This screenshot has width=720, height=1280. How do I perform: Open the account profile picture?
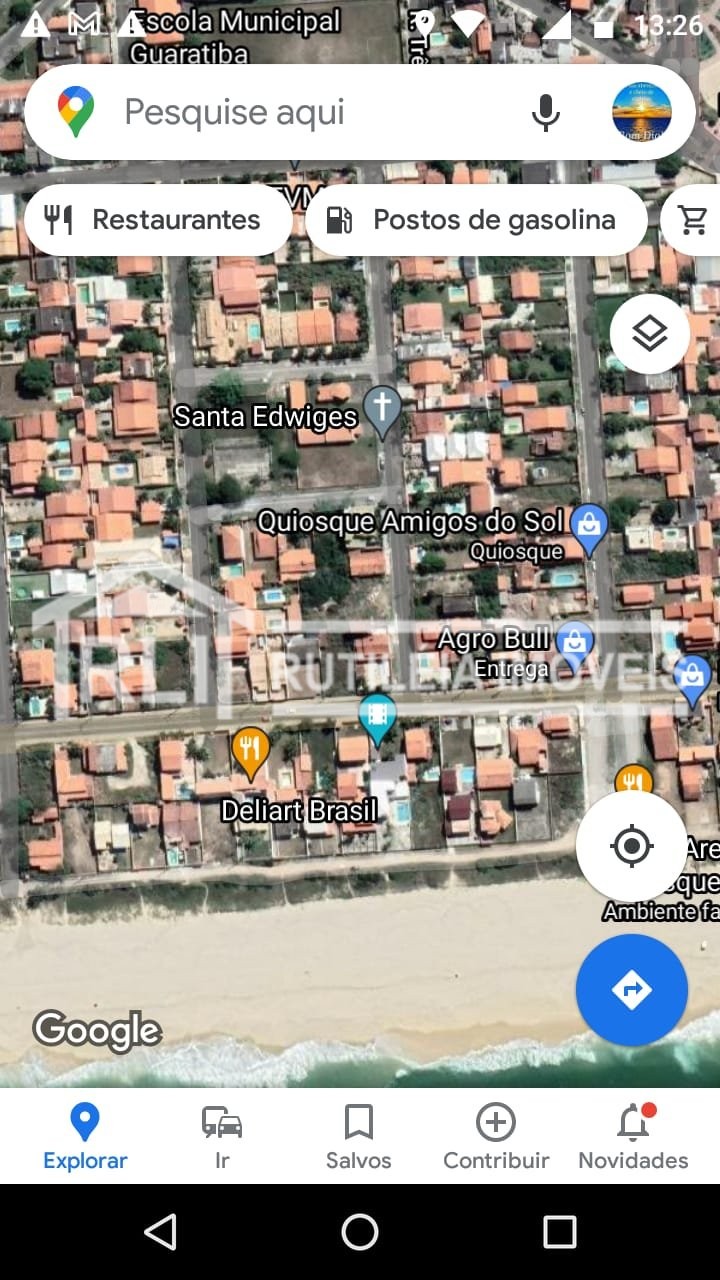tap(641, 112)
